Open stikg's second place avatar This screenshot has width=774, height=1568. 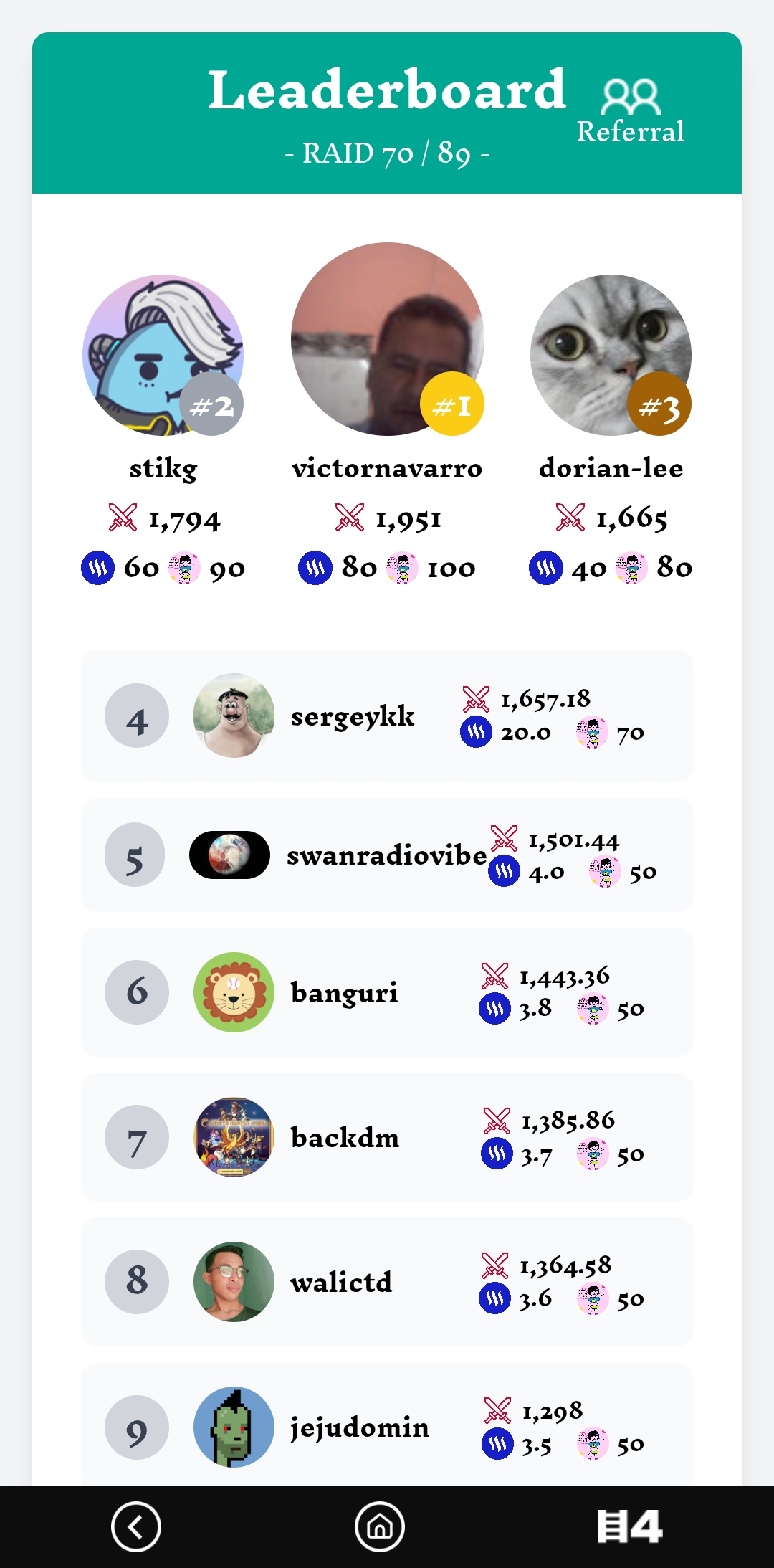pyautogui.click(x=163, y=355)
